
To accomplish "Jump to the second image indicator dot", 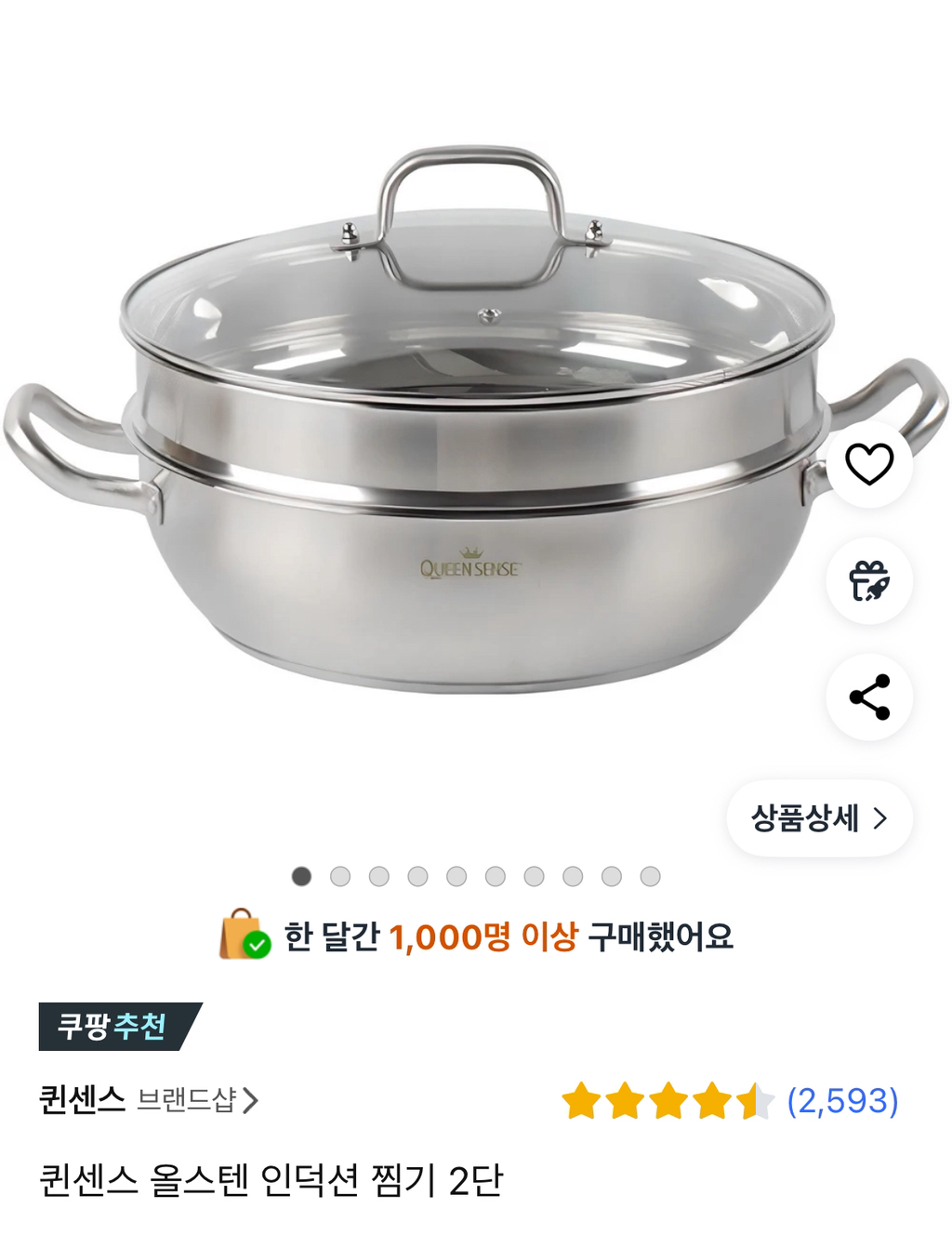I will coord(340,876).
